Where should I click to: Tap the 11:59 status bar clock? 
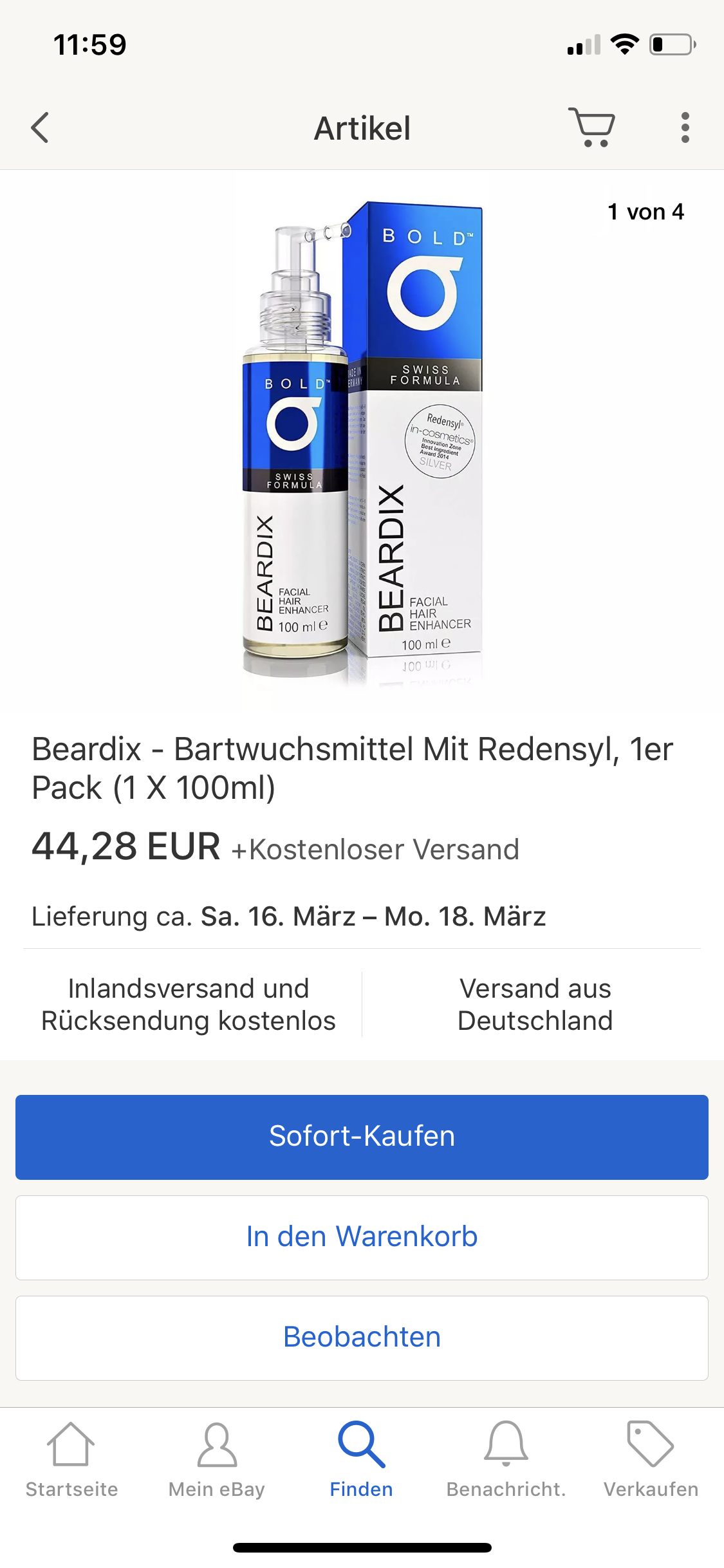point(90,44)
